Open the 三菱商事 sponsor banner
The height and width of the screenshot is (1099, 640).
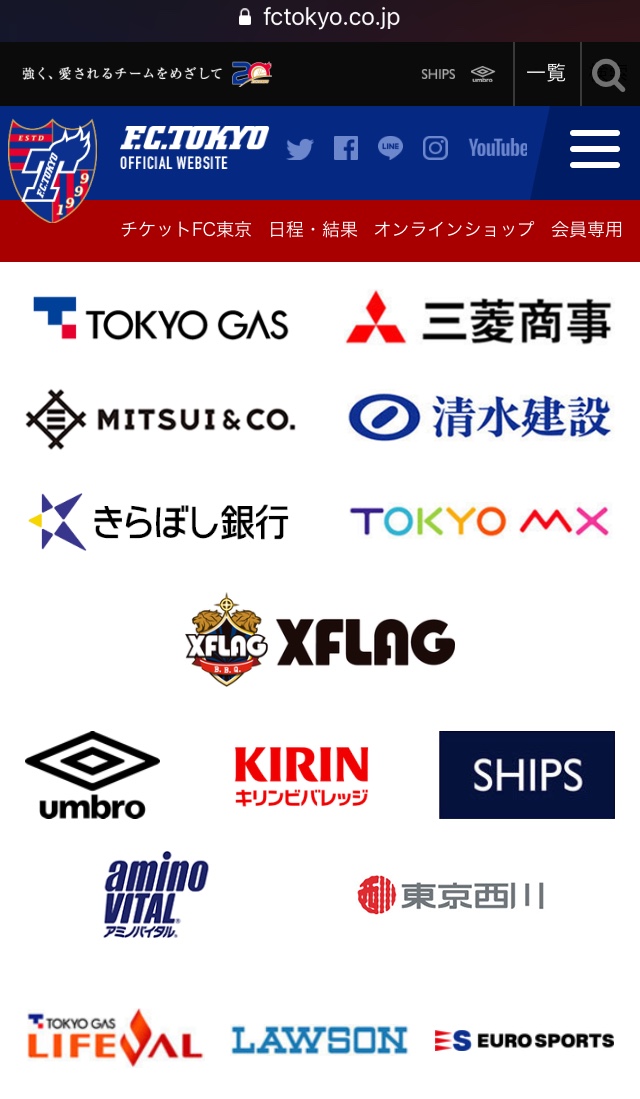479,319
